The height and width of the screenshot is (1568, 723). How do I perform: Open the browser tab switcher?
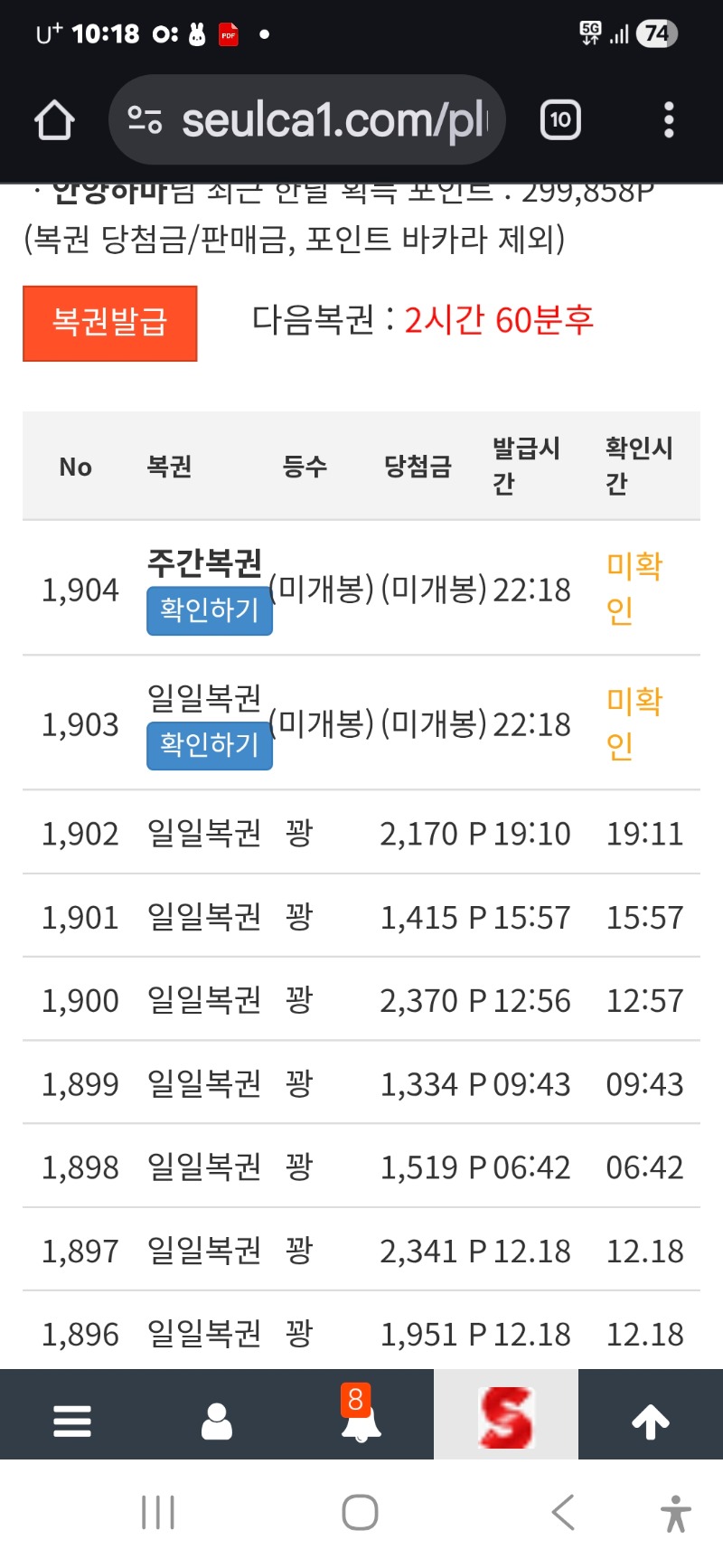[x=560, y=120]
